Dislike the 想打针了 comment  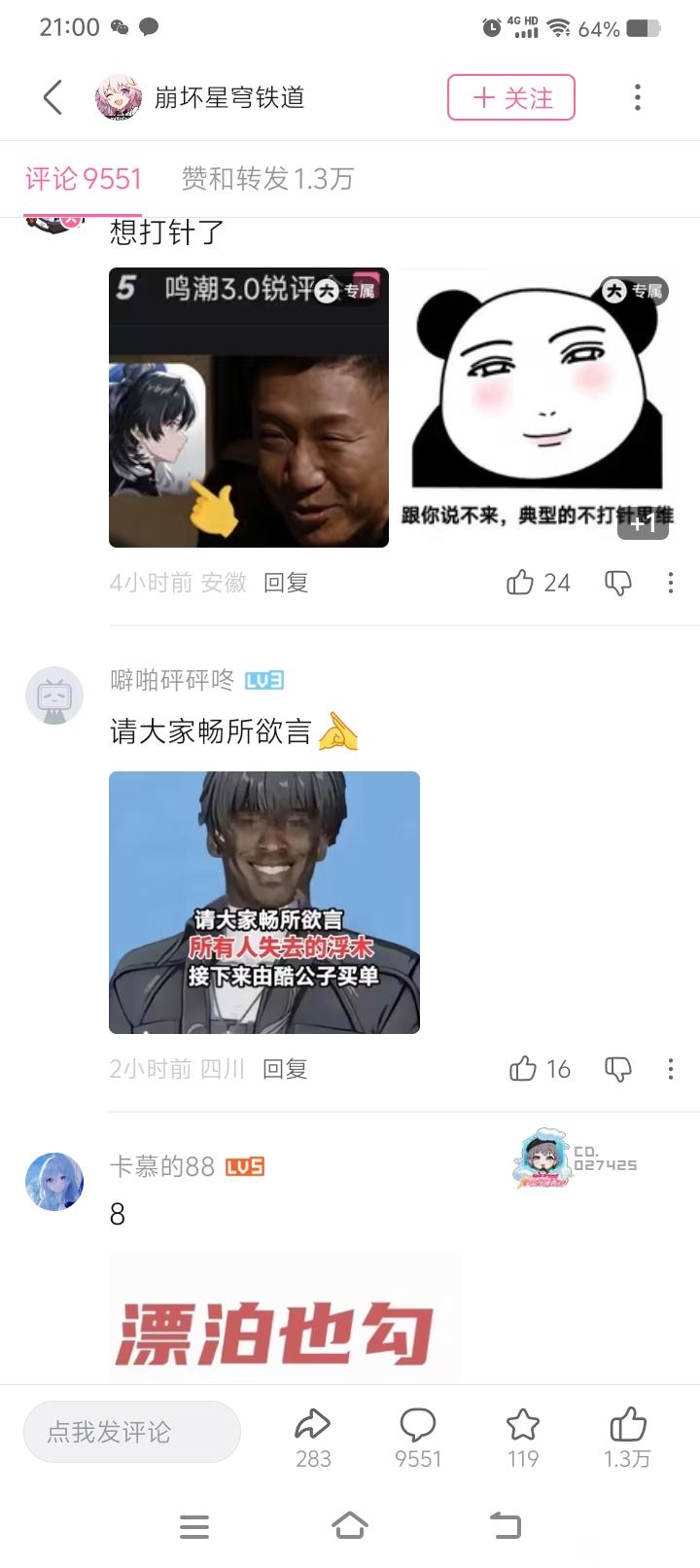(618, 583)
